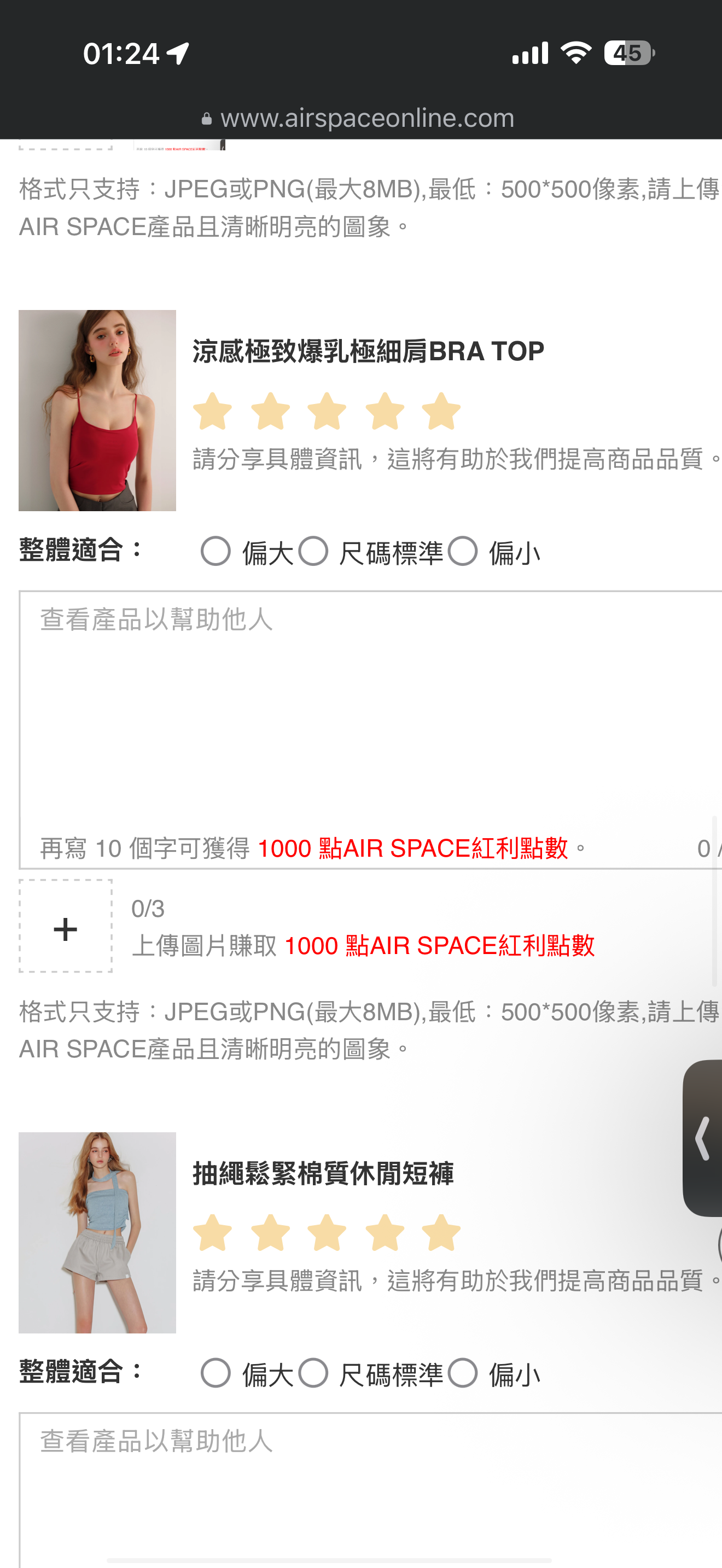Open the 抽繩鬆緊棉質休閒短褲 product image
Image resolution: width=722 pixels, height=1568 pixels.
[97, 1233]
